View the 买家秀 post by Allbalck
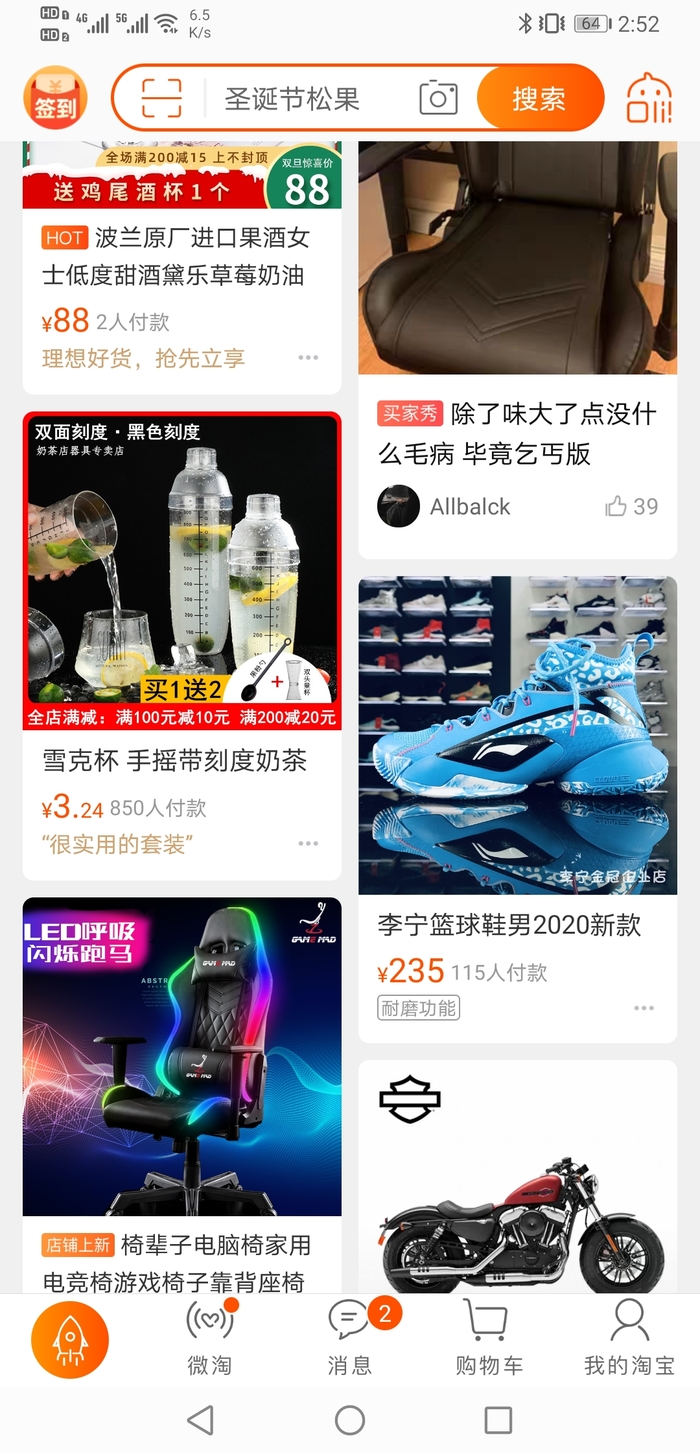This screenshot has height=1454, width=700. click(517, 434)
